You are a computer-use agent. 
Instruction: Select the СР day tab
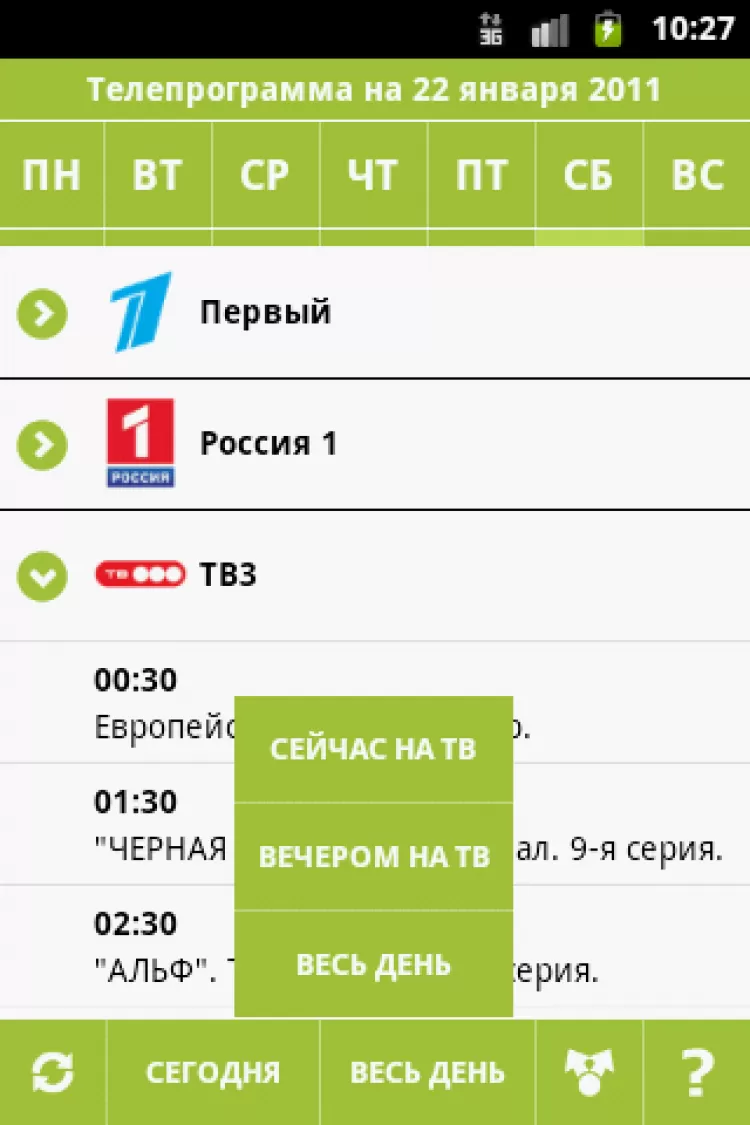[265, 176]
